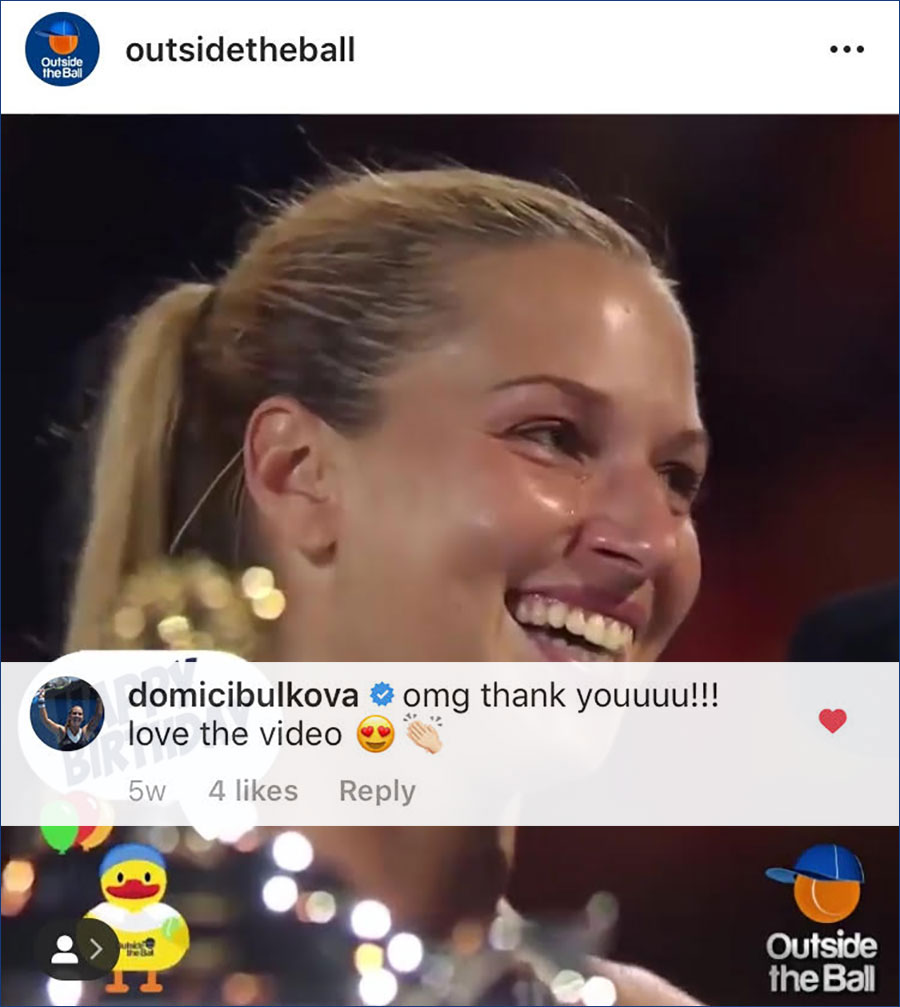Open the three-dot overflow menu
The width and height of the screenshot is (900, 1007).
tap(846, 50)
